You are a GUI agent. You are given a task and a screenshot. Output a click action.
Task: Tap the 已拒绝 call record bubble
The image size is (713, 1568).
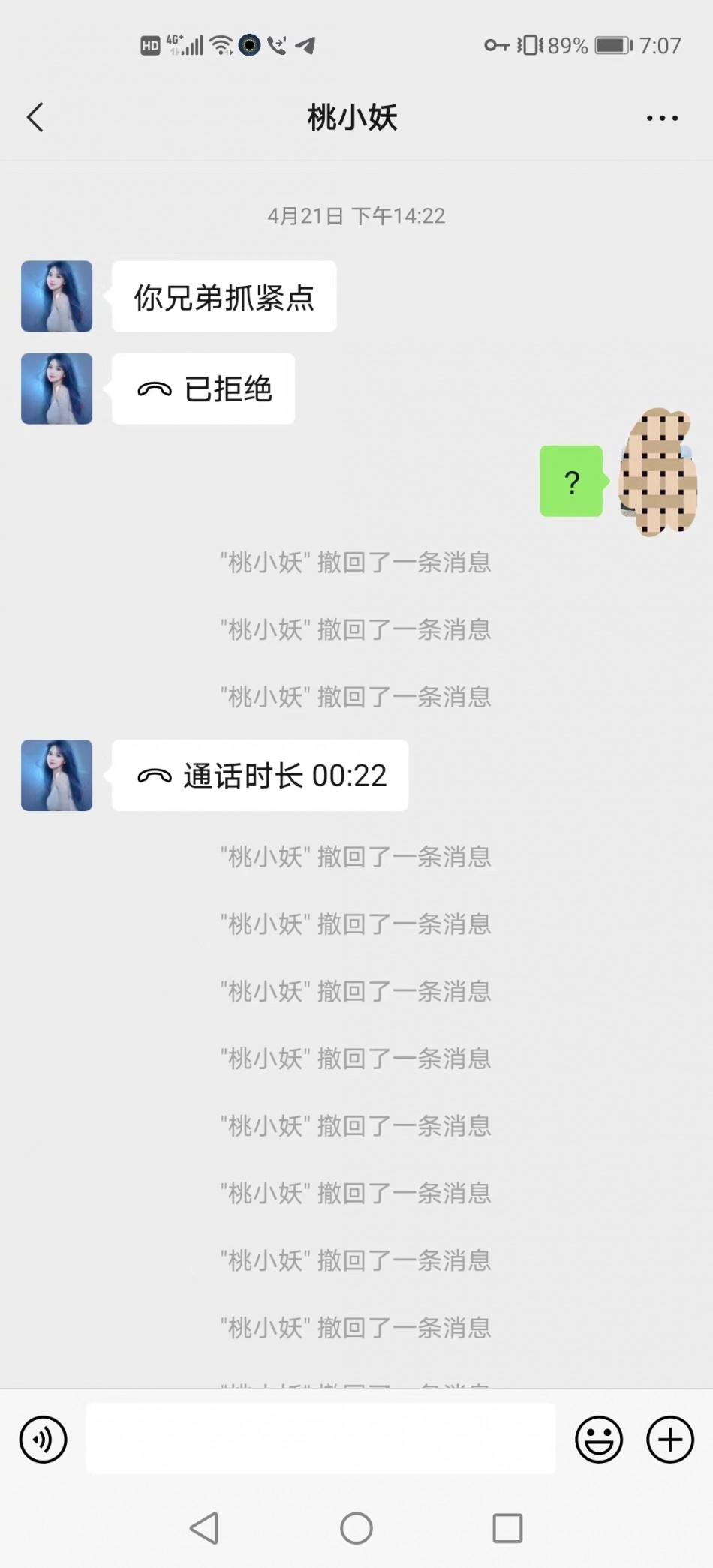[203, 389]
